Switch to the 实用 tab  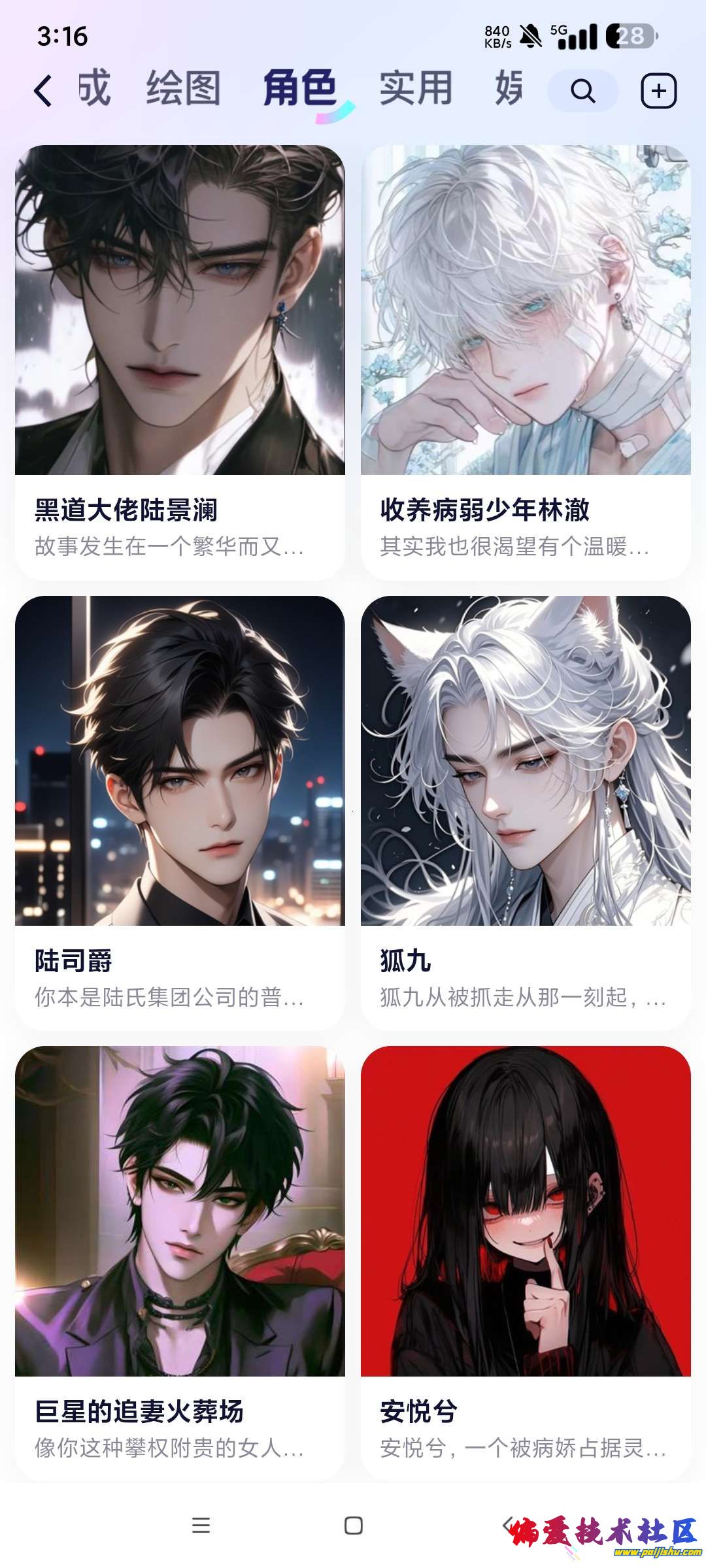[416, 88]
